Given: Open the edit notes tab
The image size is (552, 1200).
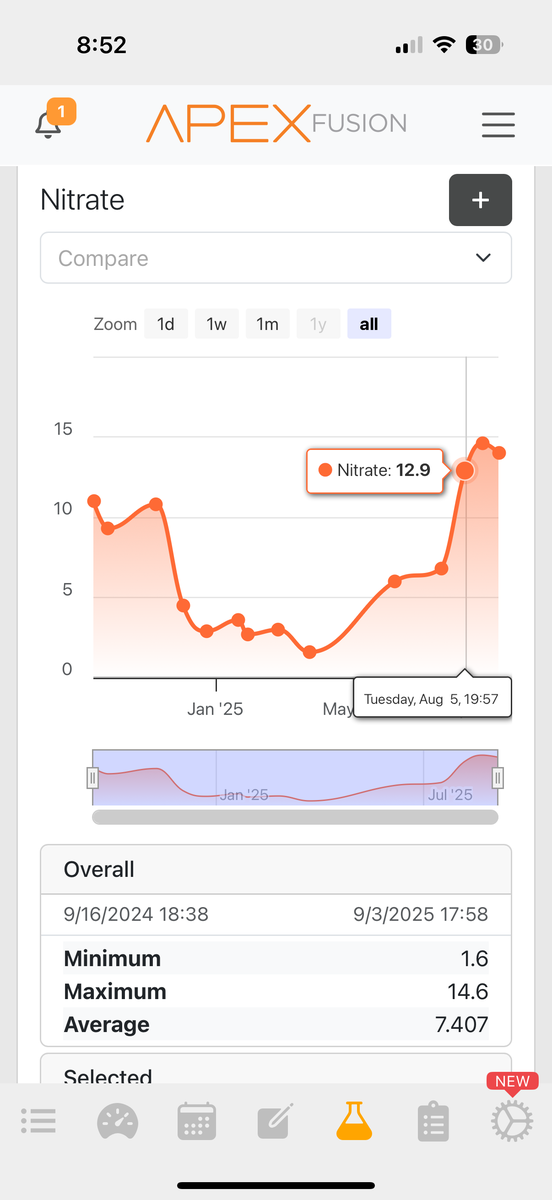Looking at the screenshot, I should [274, 1122].
